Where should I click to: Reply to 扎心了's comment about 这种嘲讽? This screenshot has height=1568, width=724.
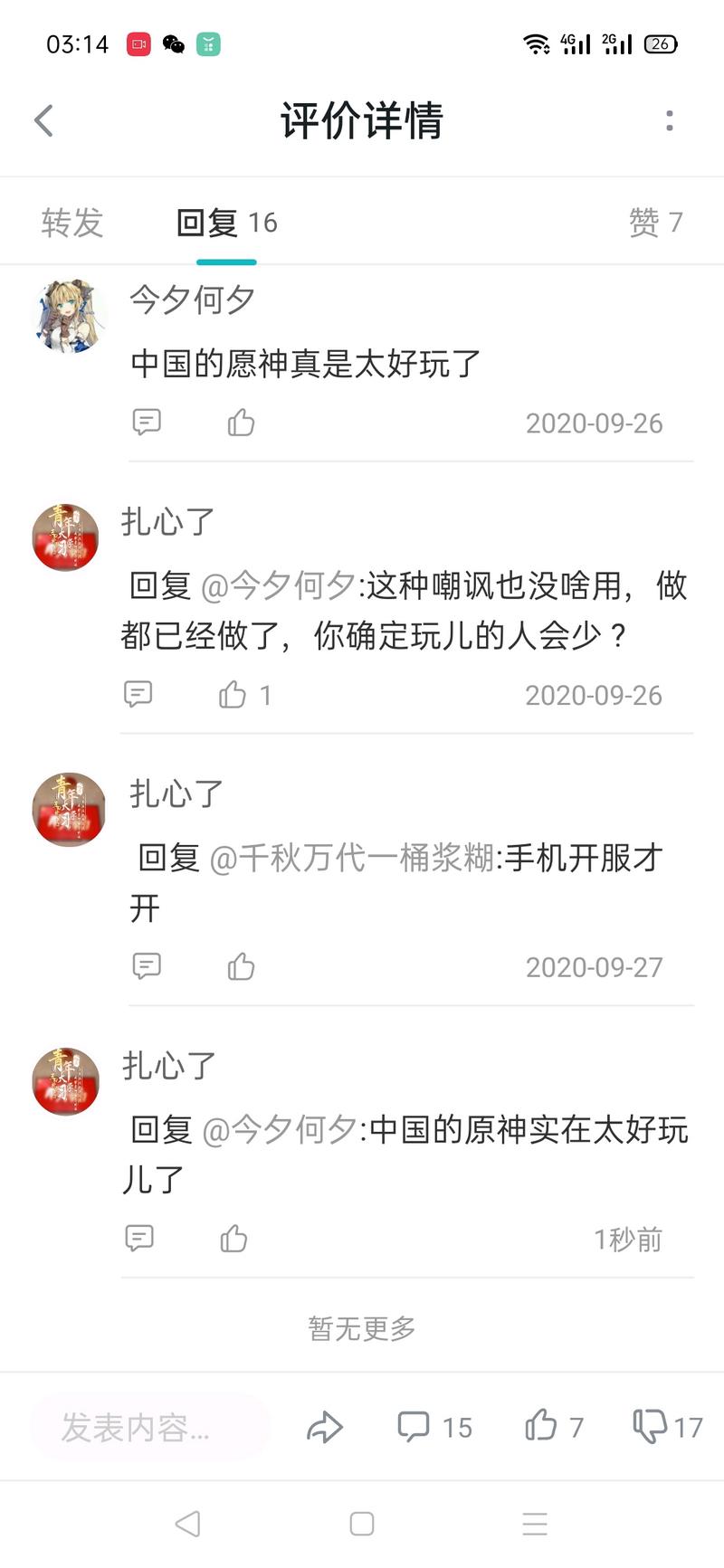[x=138, y=695]
